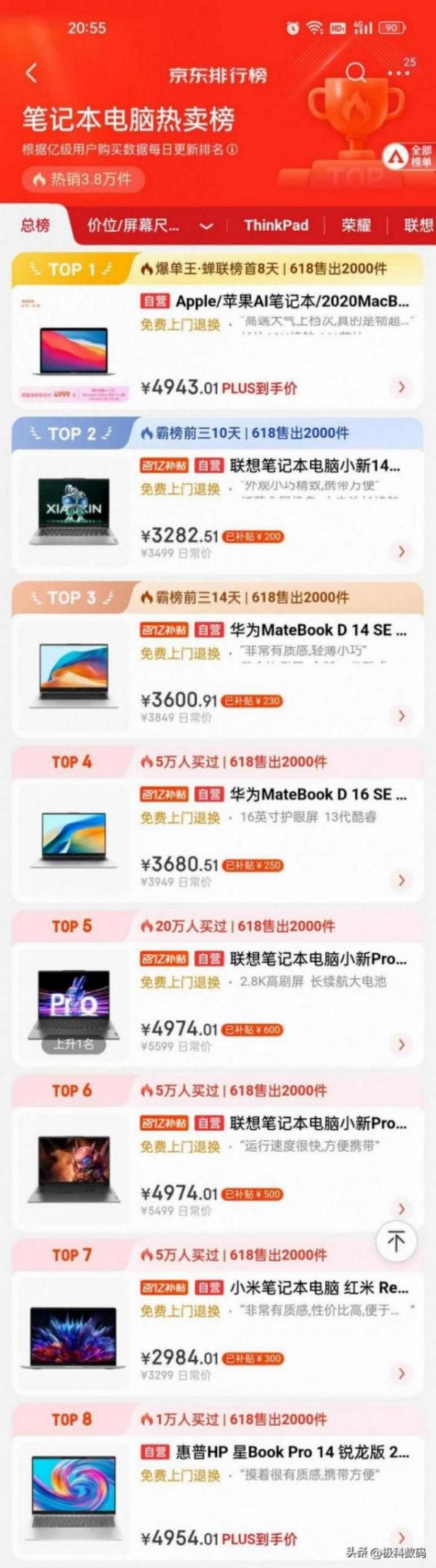View the TOP 5 联想小新Pro laptop
The width and height of the screenshot is (436, 1568).
318,959
